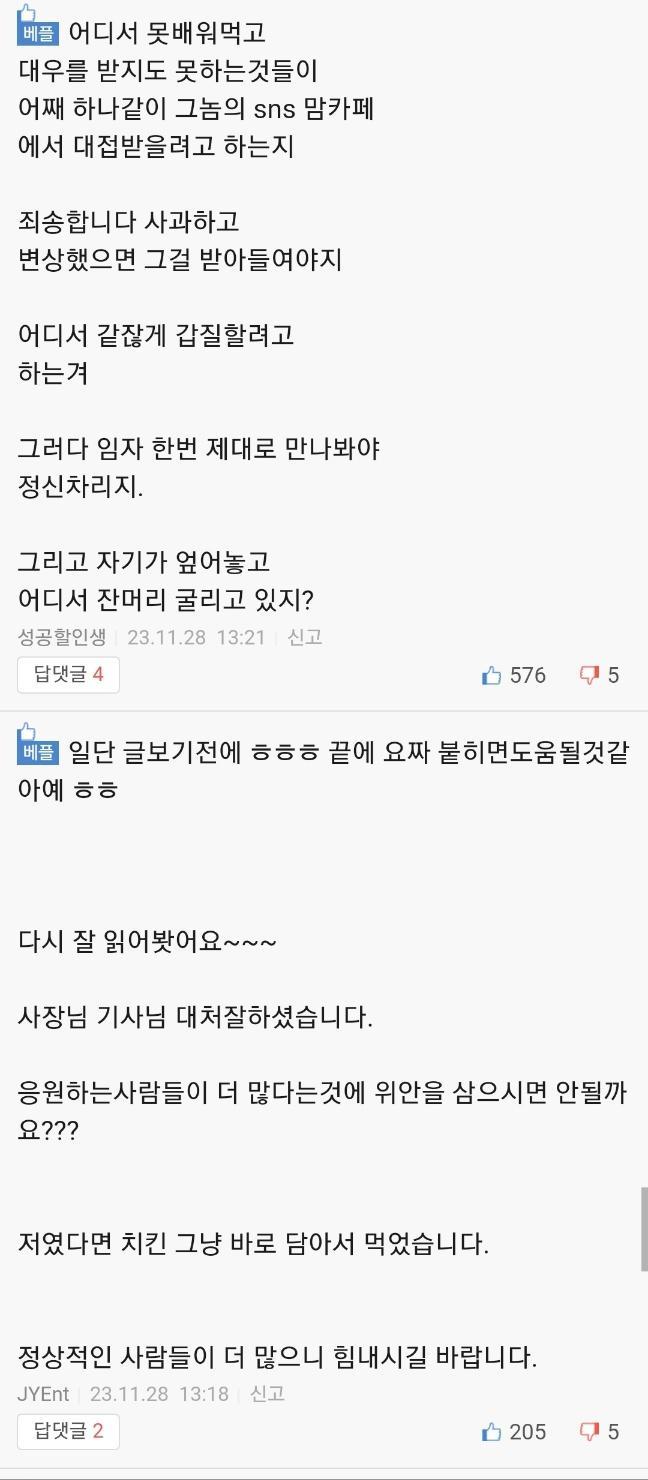Open replies (답댓글 4) under 성공할인생's comment

coord(68,675)
